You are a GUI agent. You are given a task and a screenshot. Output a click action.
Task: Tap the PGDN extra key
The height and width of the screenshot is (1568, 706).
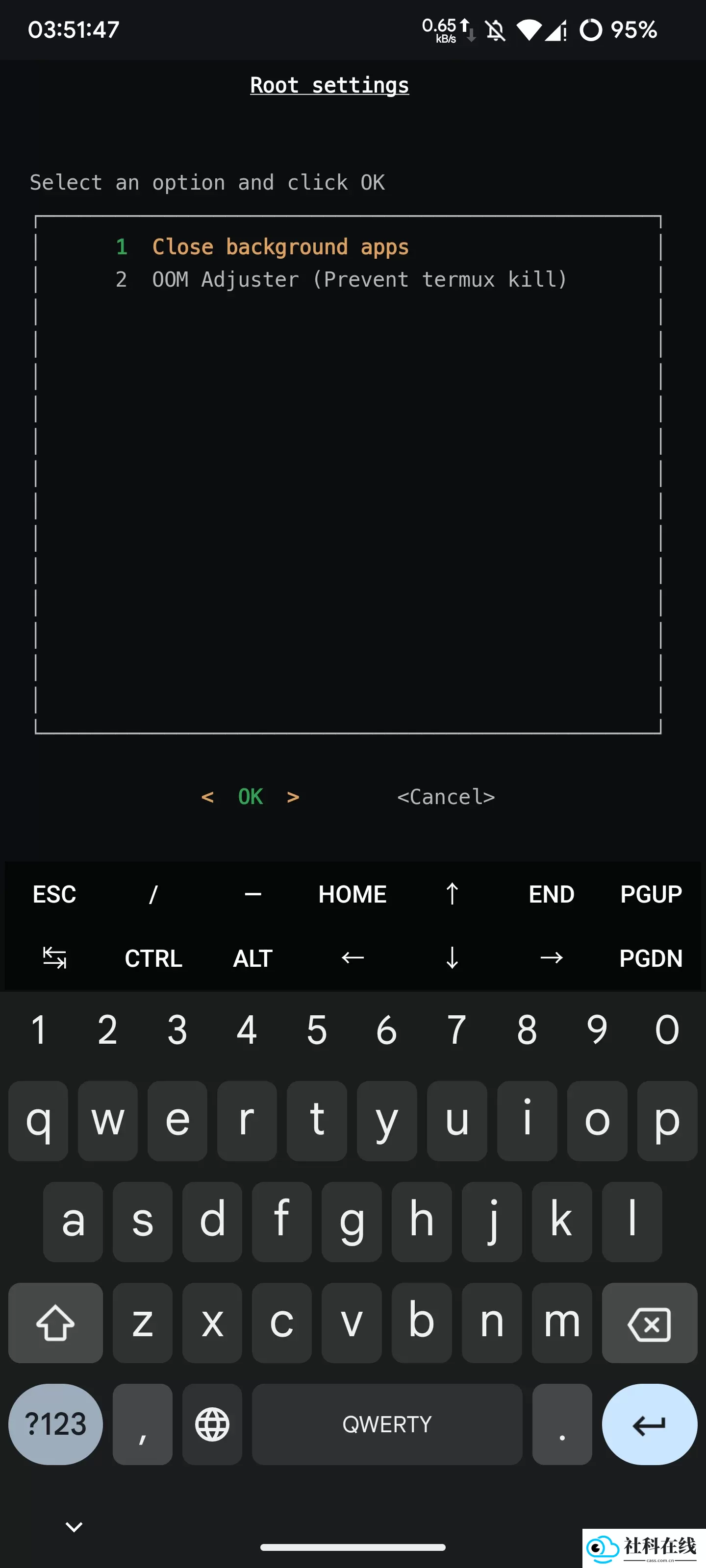pos(651,958)
